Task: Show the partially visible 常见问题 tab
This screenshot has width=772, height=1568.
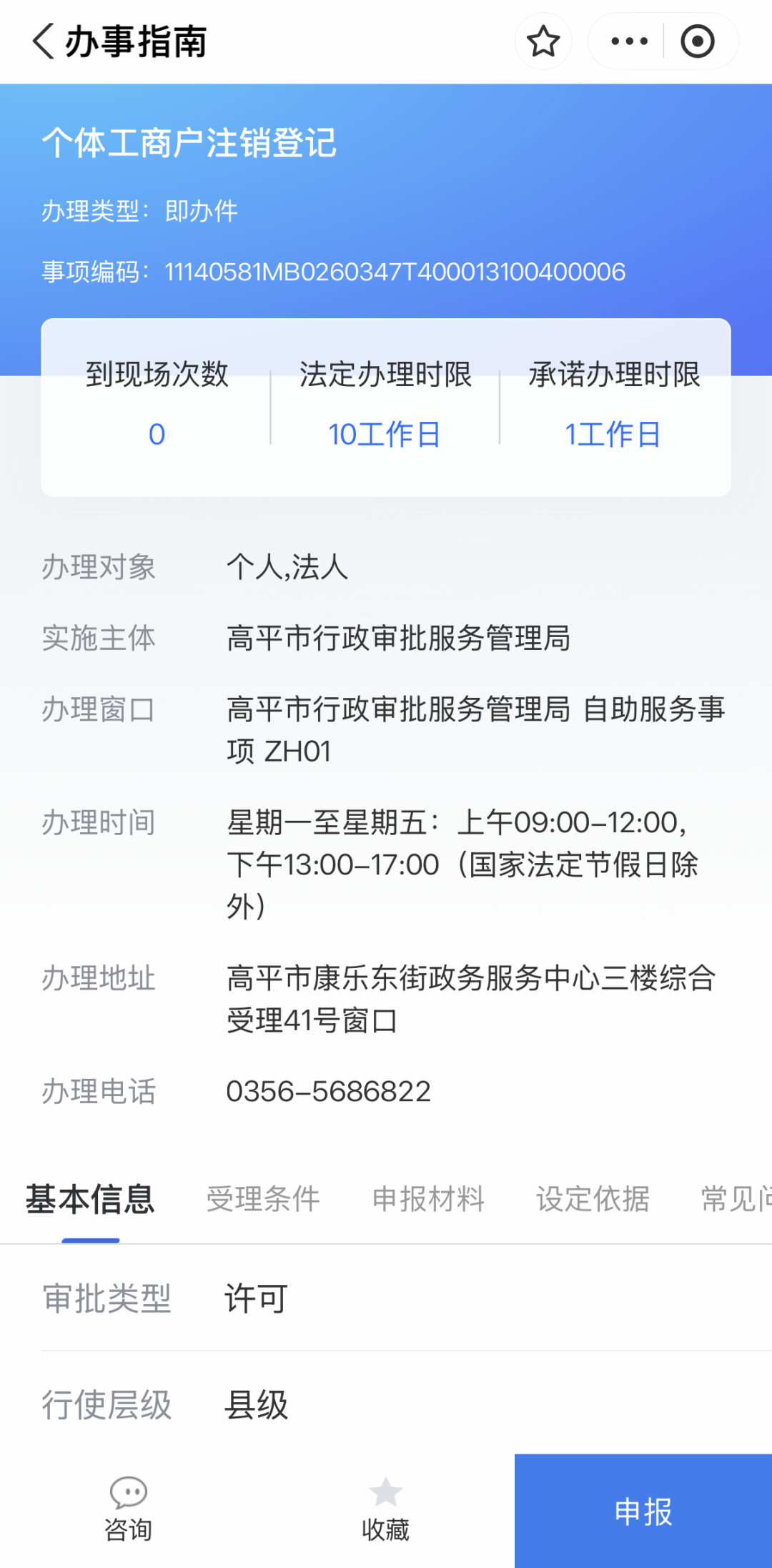Action: tap(736, 1199)
